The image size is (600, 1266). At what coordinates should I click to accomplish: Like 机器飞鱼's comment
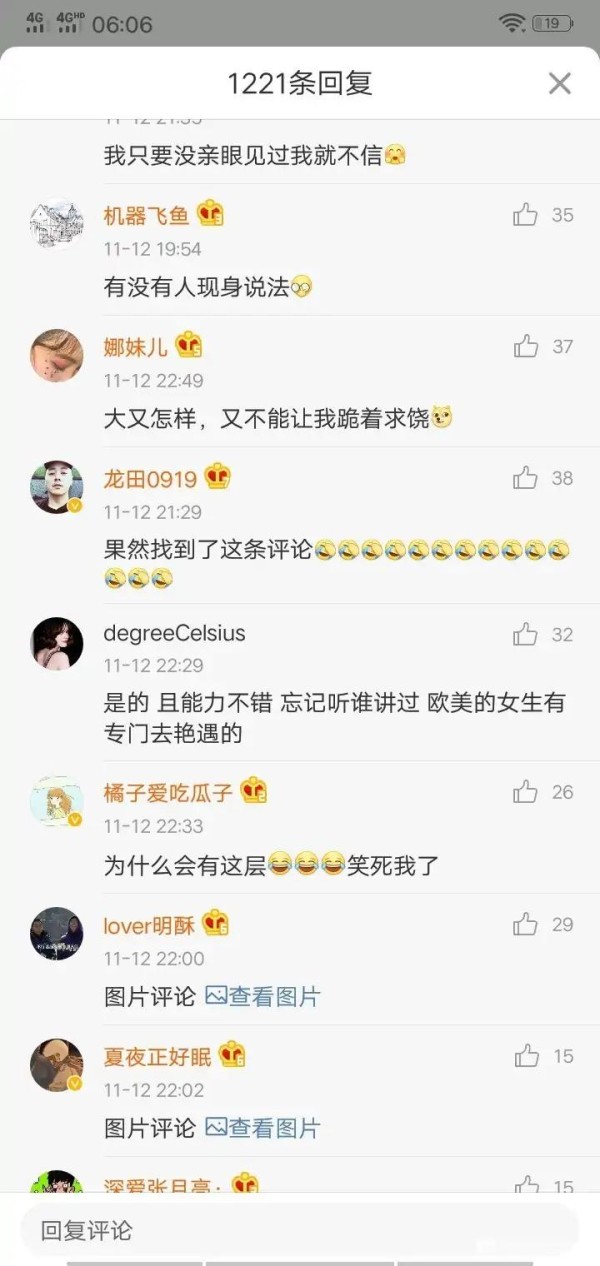point(526,214)
